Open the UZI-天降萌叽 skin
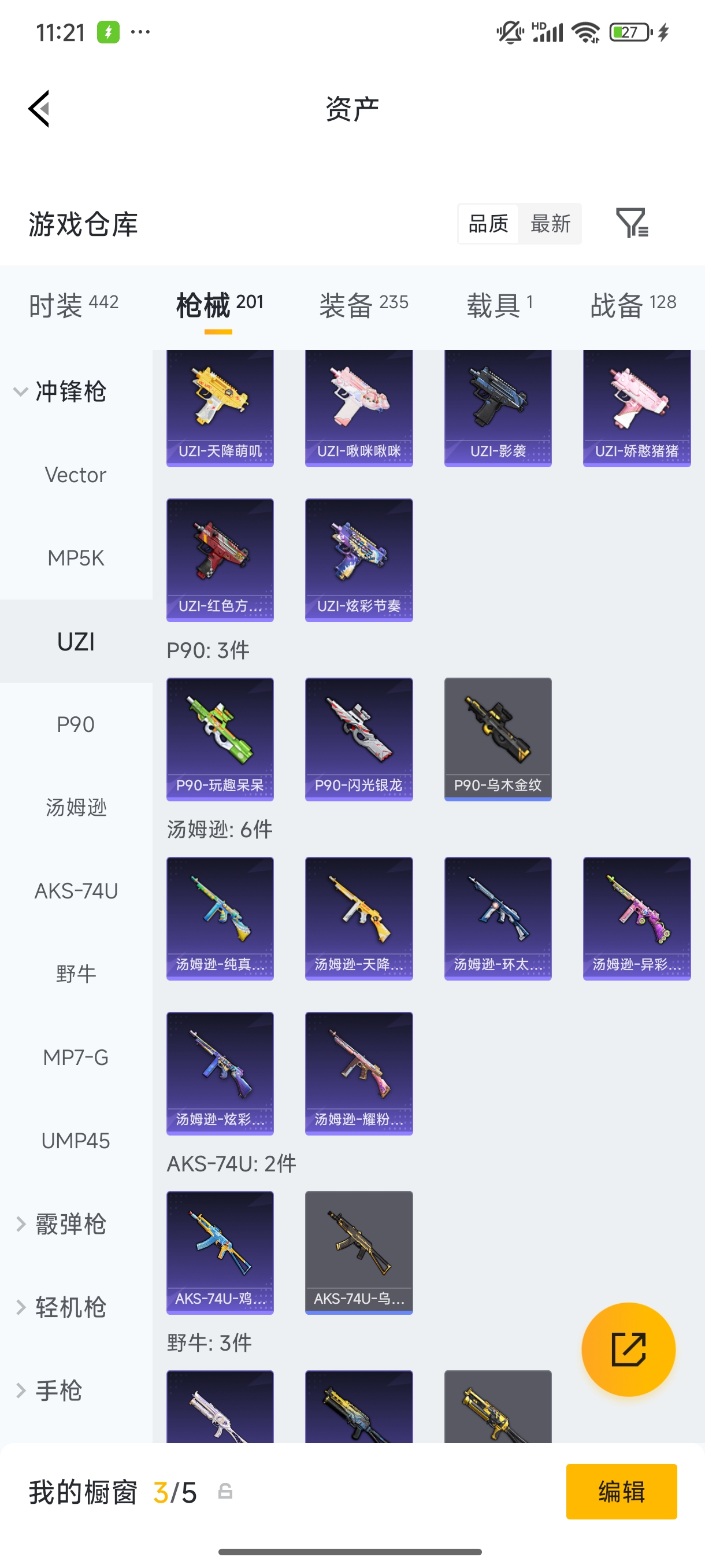 point(220,408)
